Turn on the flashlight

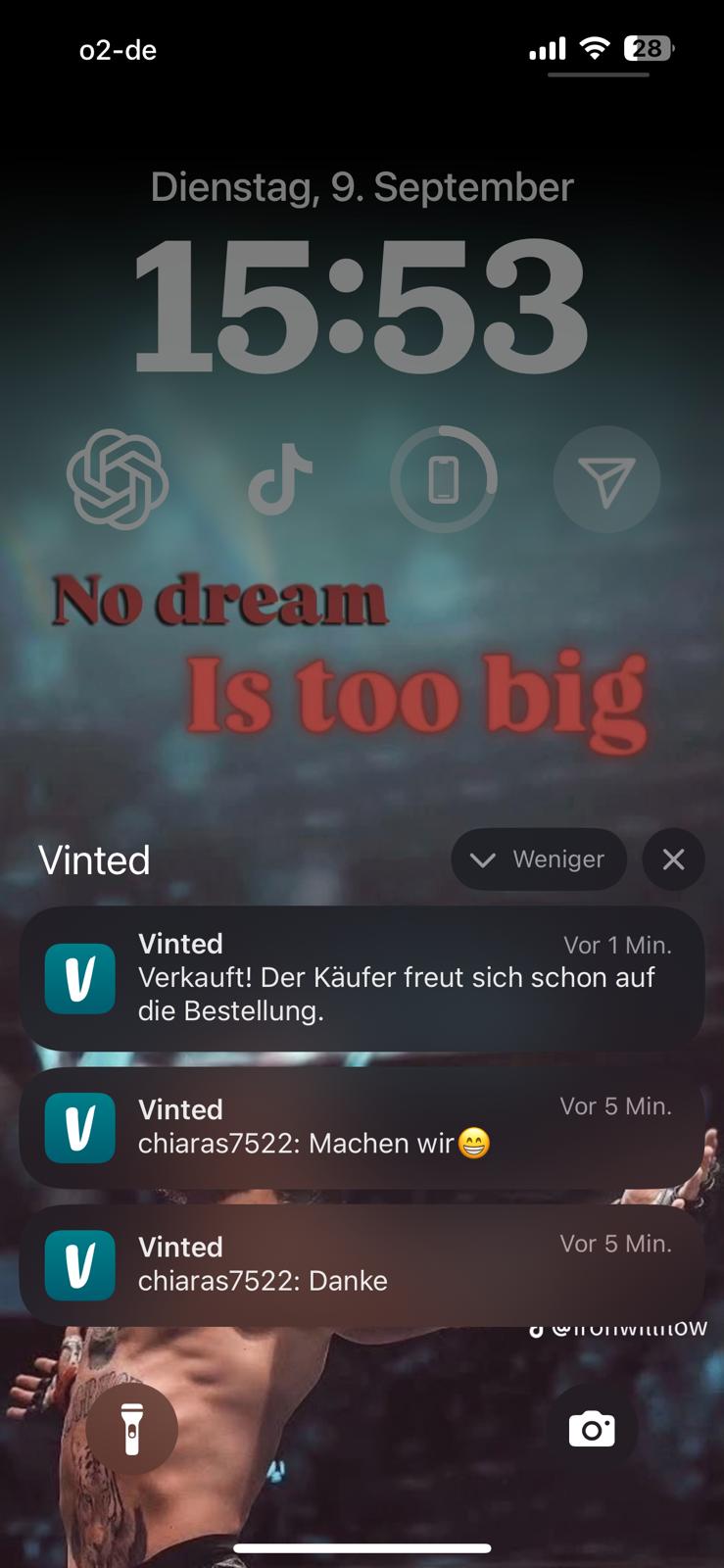131,1429
